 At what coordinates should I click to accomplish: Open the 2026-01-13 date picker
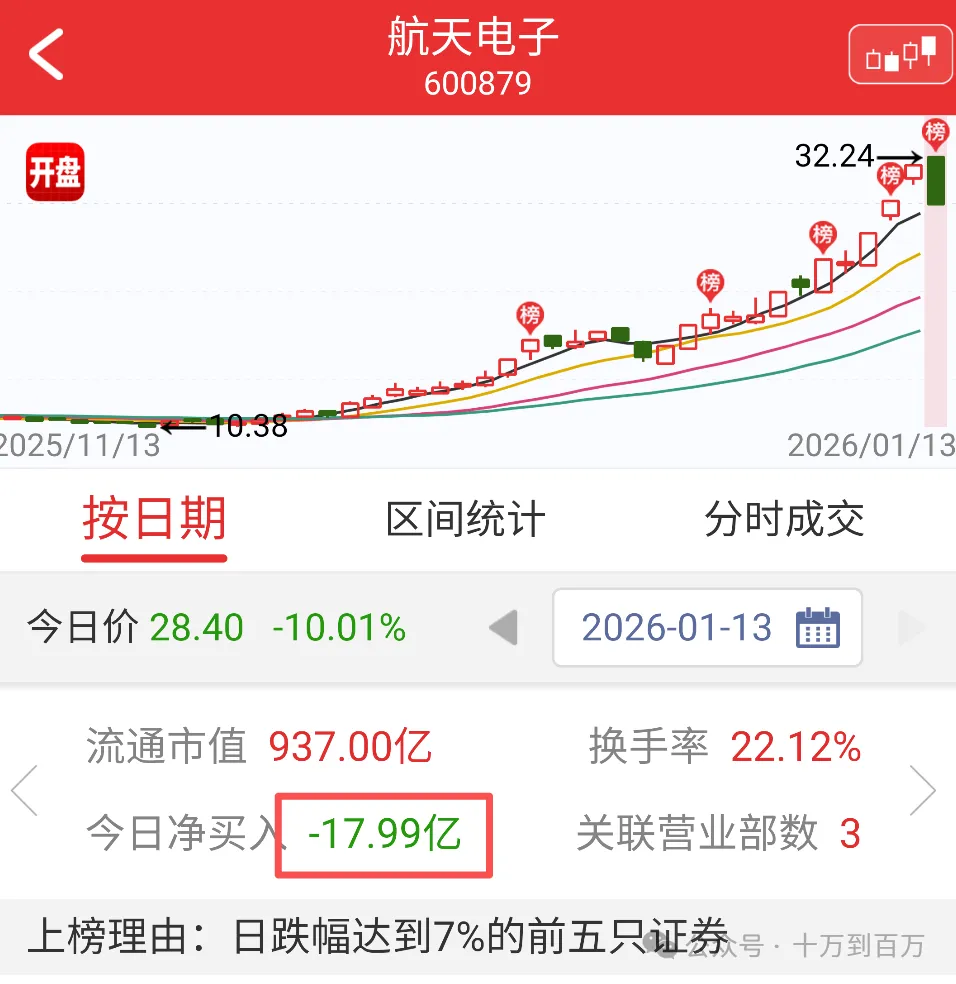[708, 628]
